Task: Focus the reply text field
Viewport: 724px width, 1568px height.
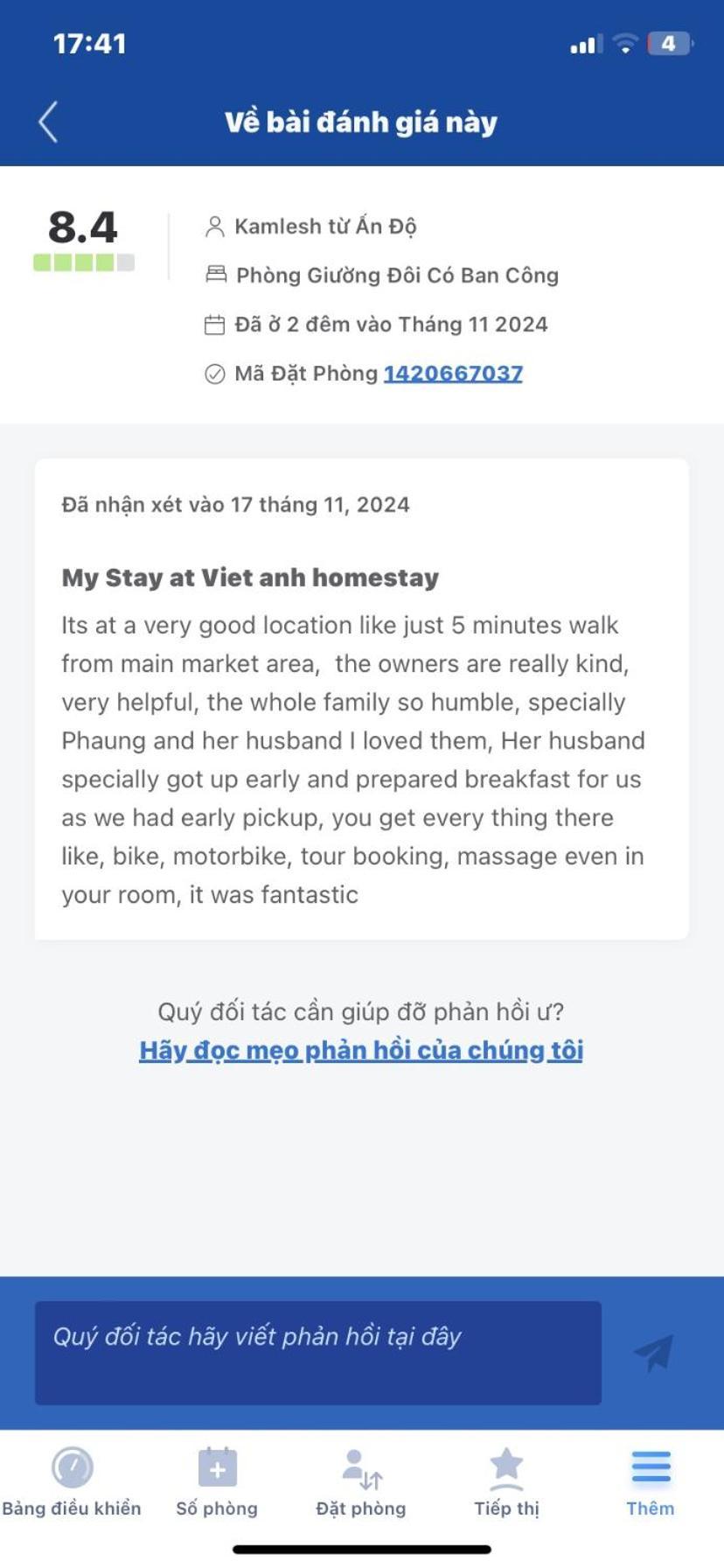Action: [317, 1352]
